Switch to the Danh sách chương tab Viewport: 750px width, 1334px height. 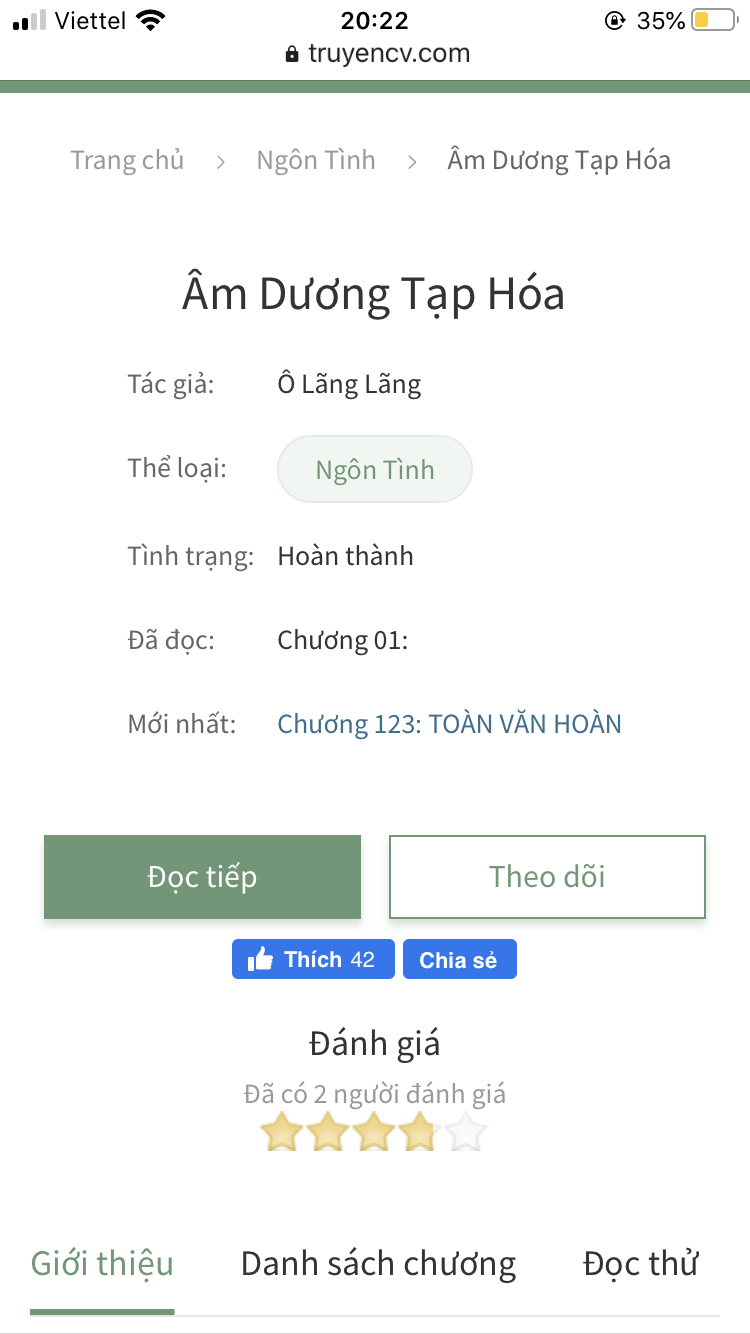[x=378, y=1263]
